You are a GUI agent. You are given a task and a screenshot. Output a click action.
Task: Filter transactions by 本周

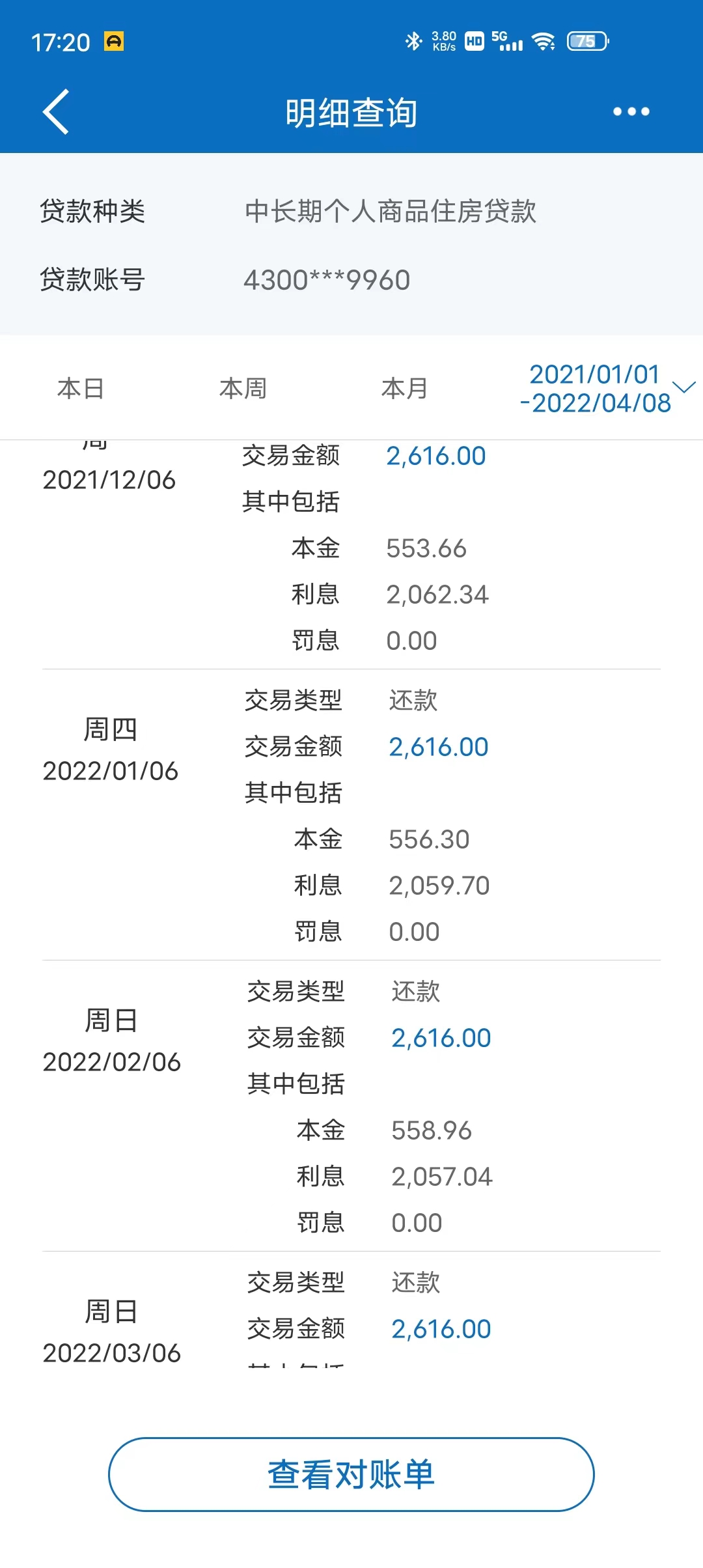coord(243,389)
